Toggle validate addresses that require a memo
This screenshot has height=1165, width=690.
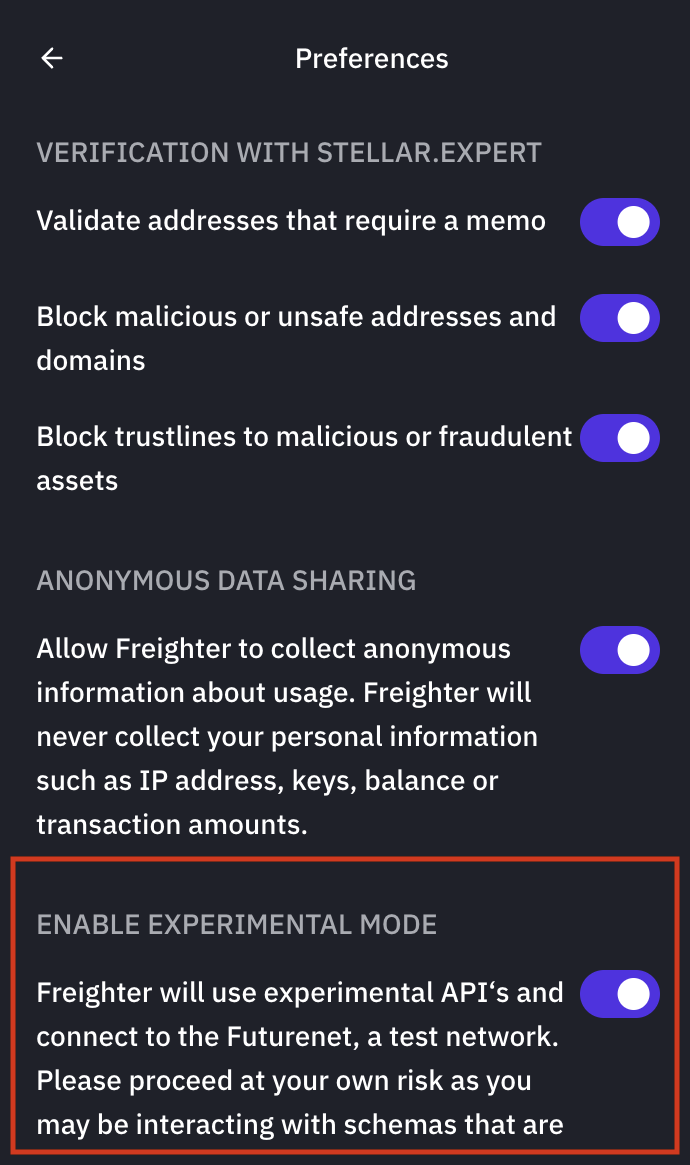pyautogui.click(x=619, y=222)
